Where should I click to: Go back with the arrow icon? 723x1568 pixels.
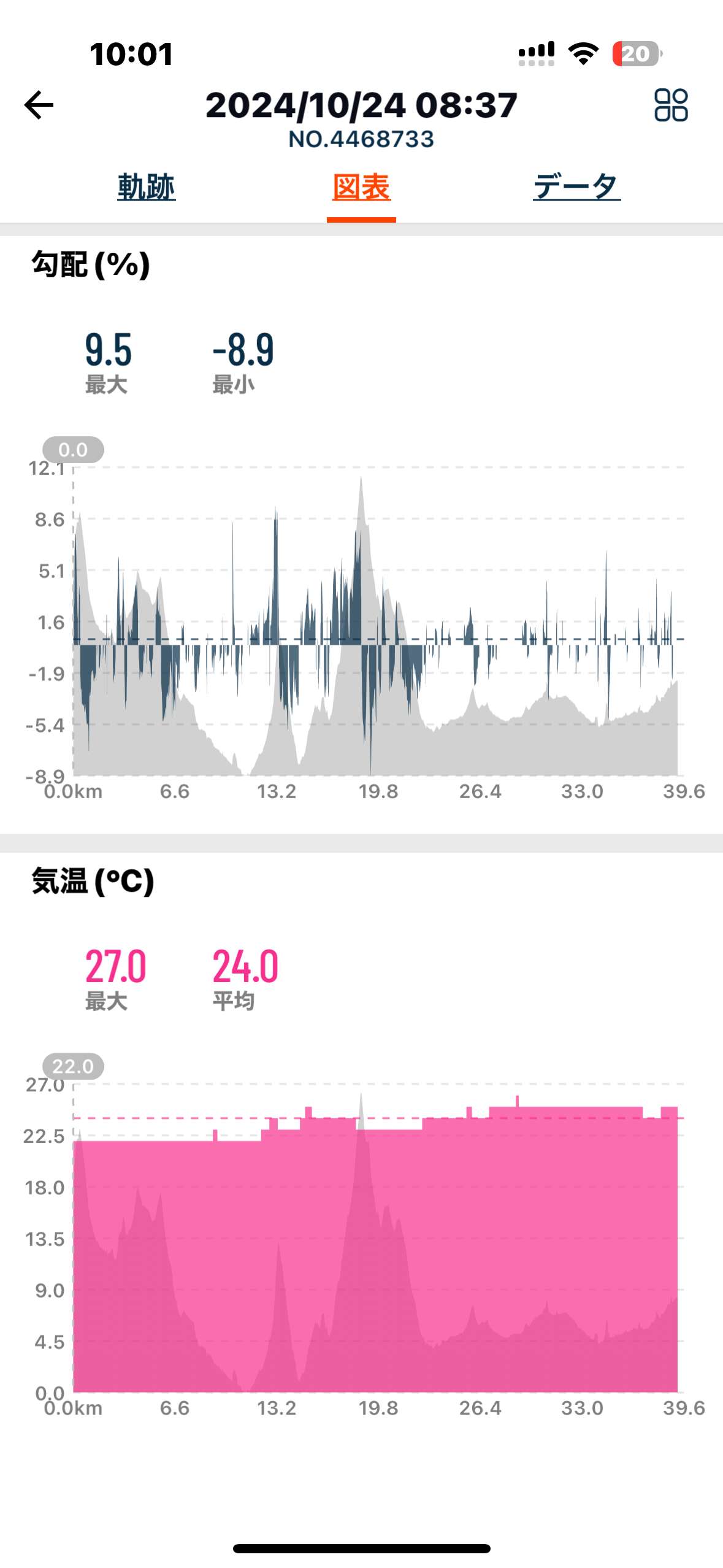tap(39, 105)
